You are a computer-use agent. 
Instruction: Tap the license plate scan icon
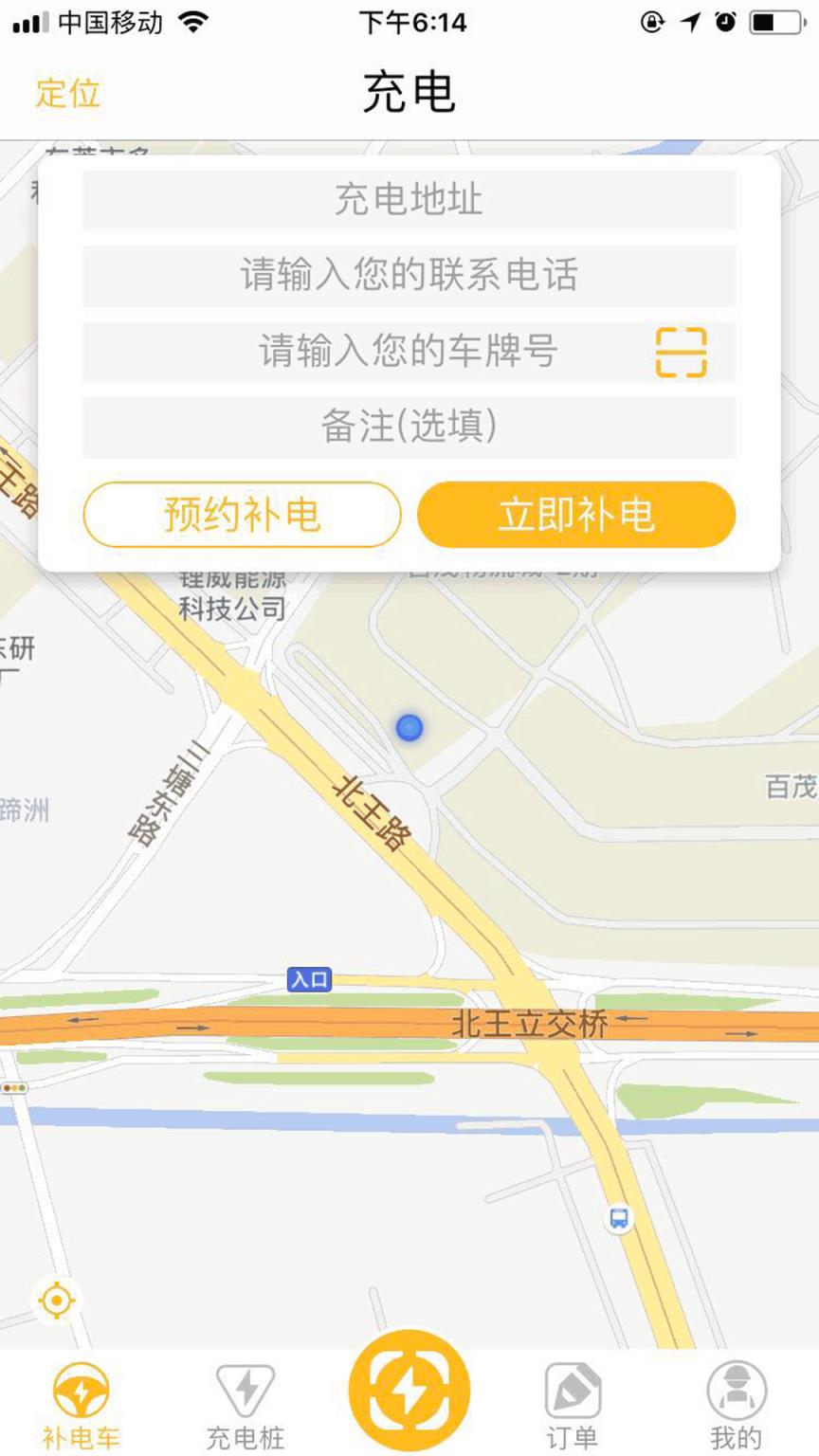pos(682,351)
